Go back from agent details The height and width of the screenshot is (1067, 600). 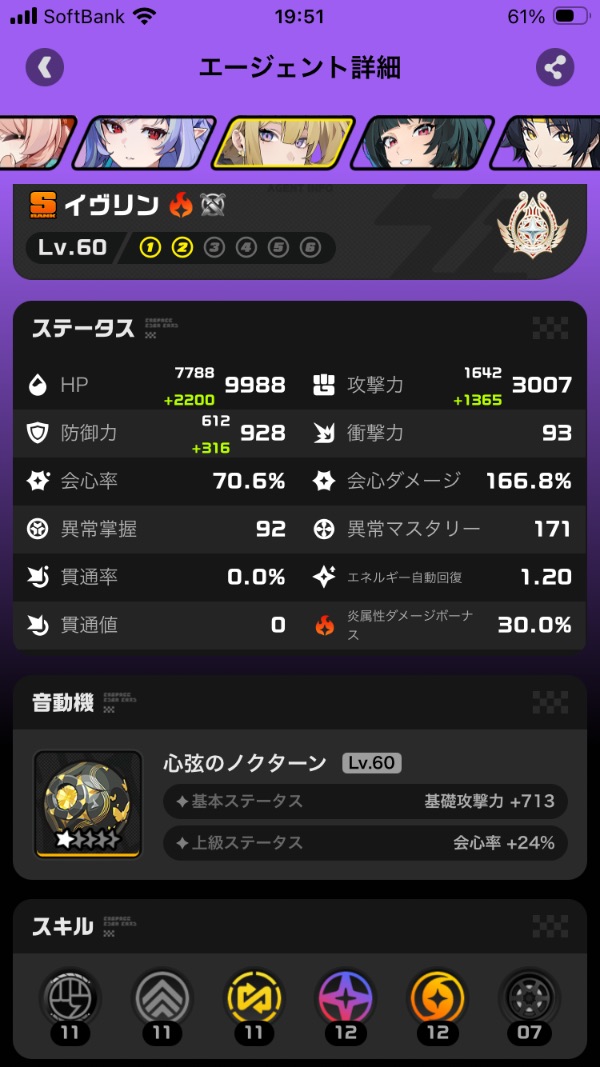44,68
